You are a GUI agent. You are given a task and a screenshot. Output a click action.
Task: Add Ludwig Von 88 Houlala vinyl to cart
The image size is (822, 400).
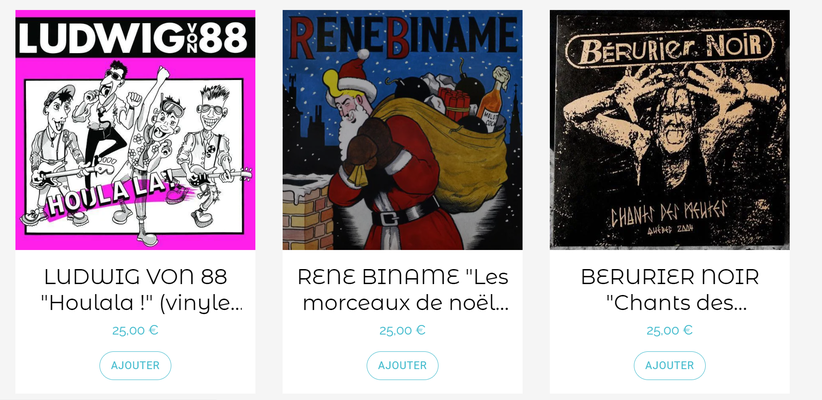(135, 366)
